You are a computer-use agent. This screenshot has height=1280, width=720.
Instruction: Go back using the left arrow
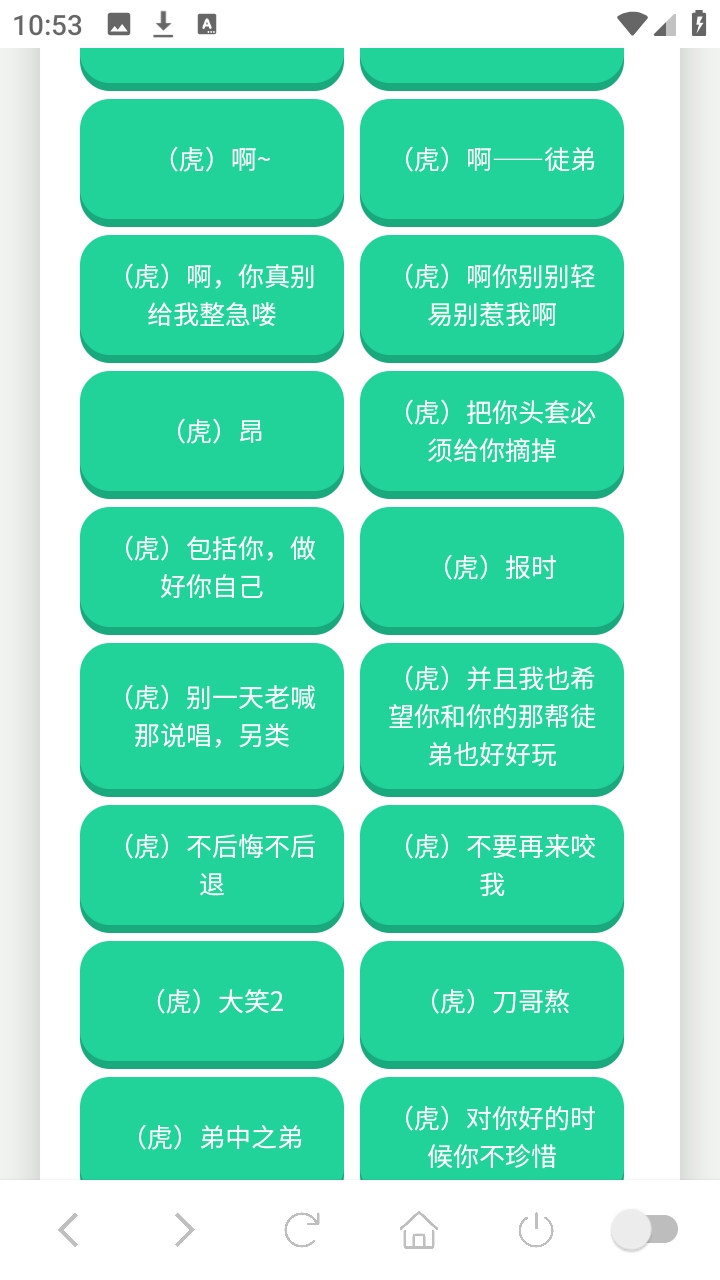point(68,1230)
